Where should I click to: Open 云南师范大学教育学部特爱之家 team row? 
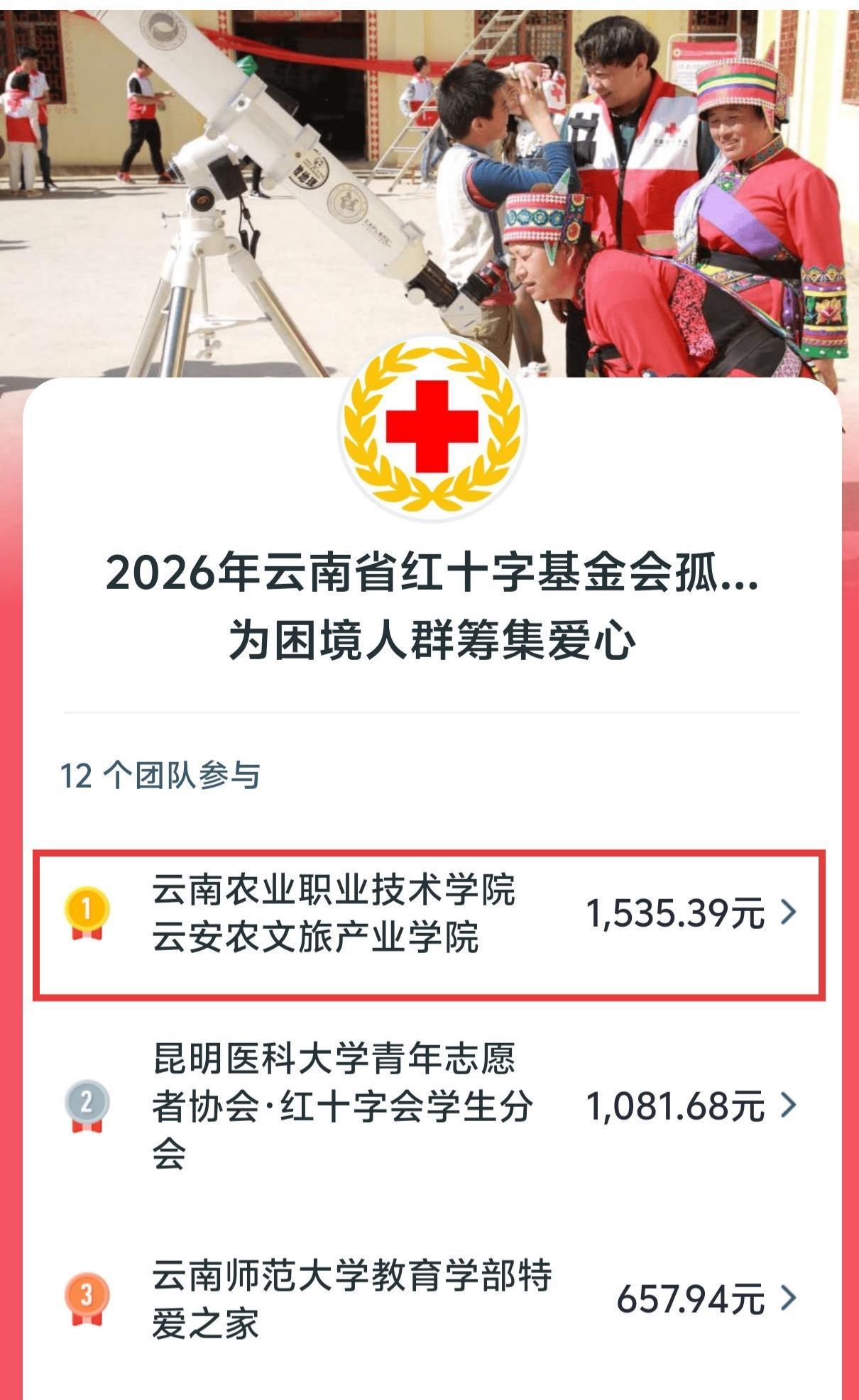point(429,1299)
